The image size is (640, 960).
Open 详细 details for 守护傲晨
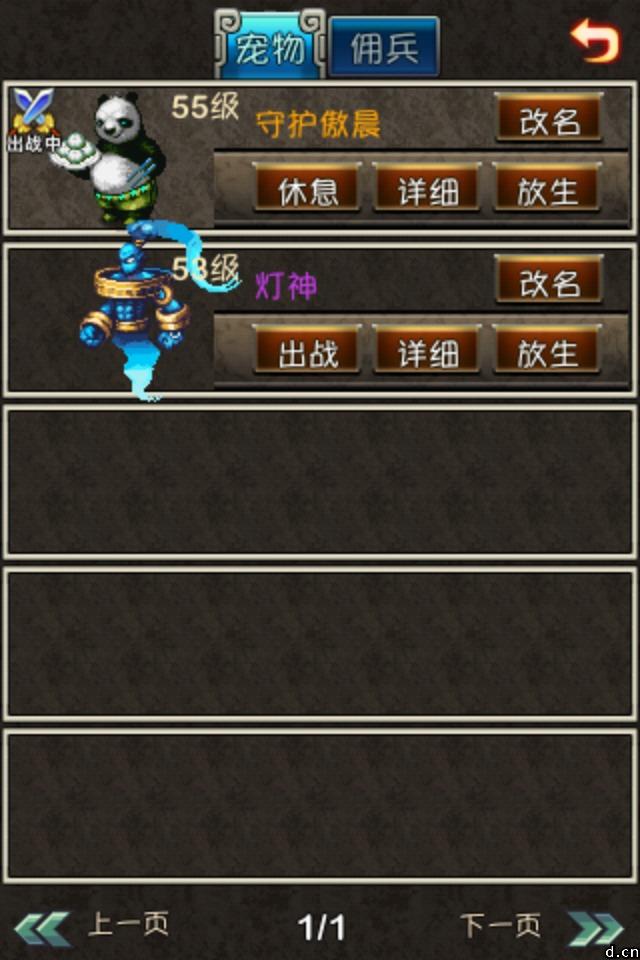click(x=427, y=189)
